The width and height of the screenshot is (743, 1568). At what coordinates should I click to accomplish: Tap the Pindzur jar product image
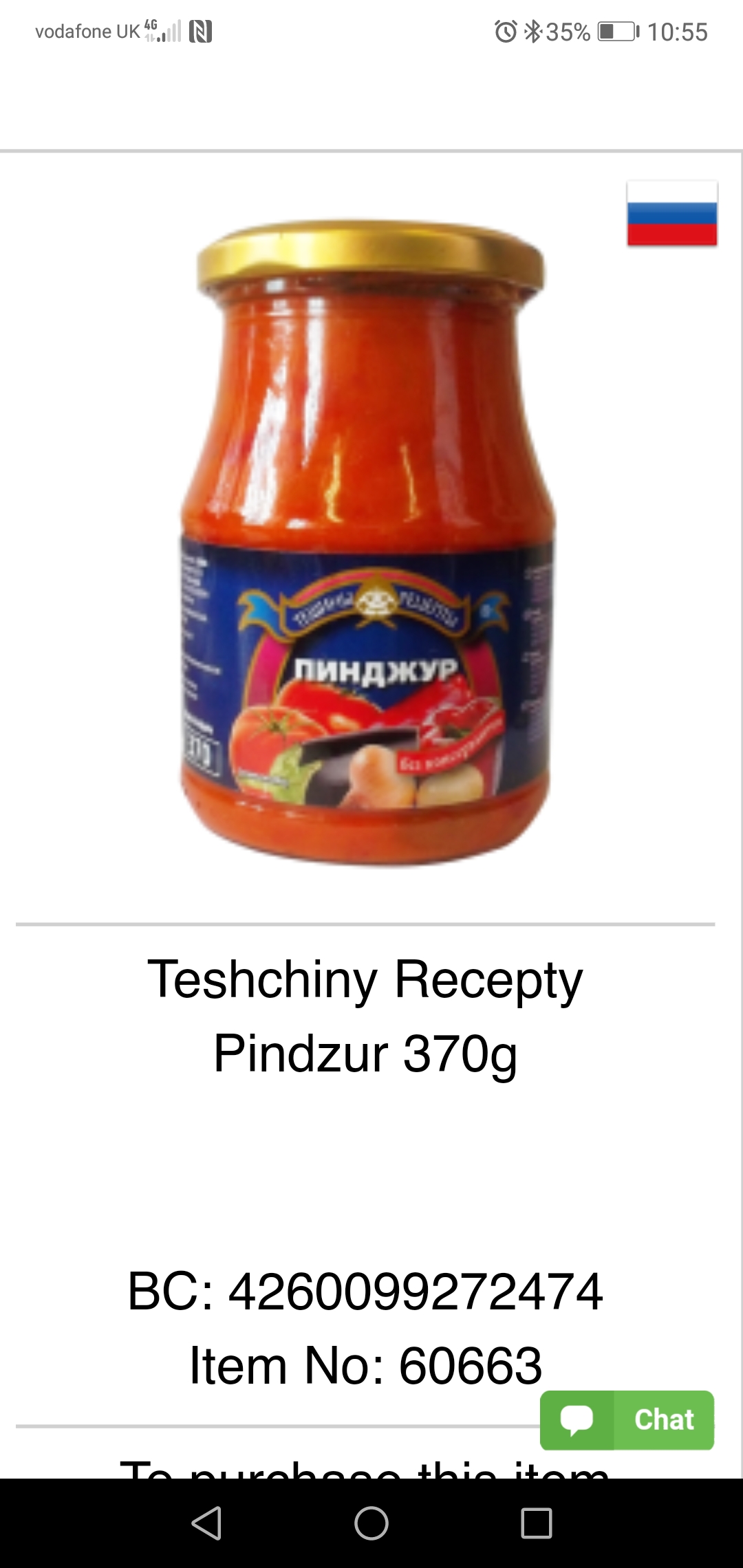(x=368, y=542)
